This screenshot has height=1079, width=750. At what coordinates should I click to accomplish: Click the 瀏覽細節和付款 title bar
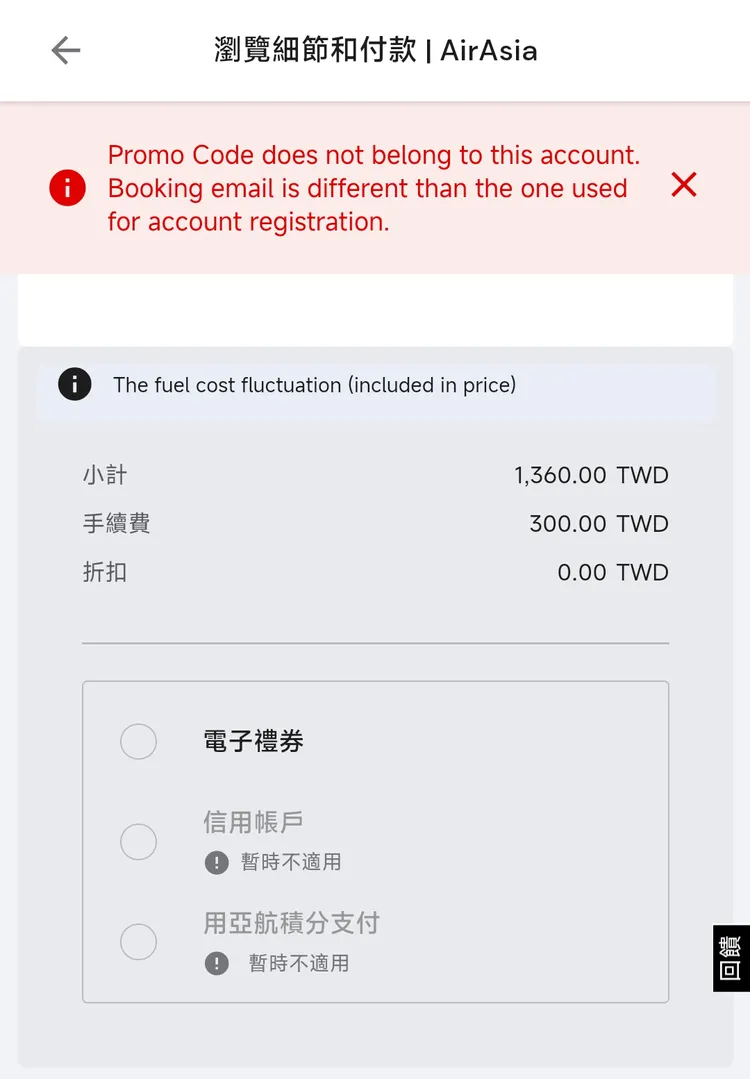point(375,50)
